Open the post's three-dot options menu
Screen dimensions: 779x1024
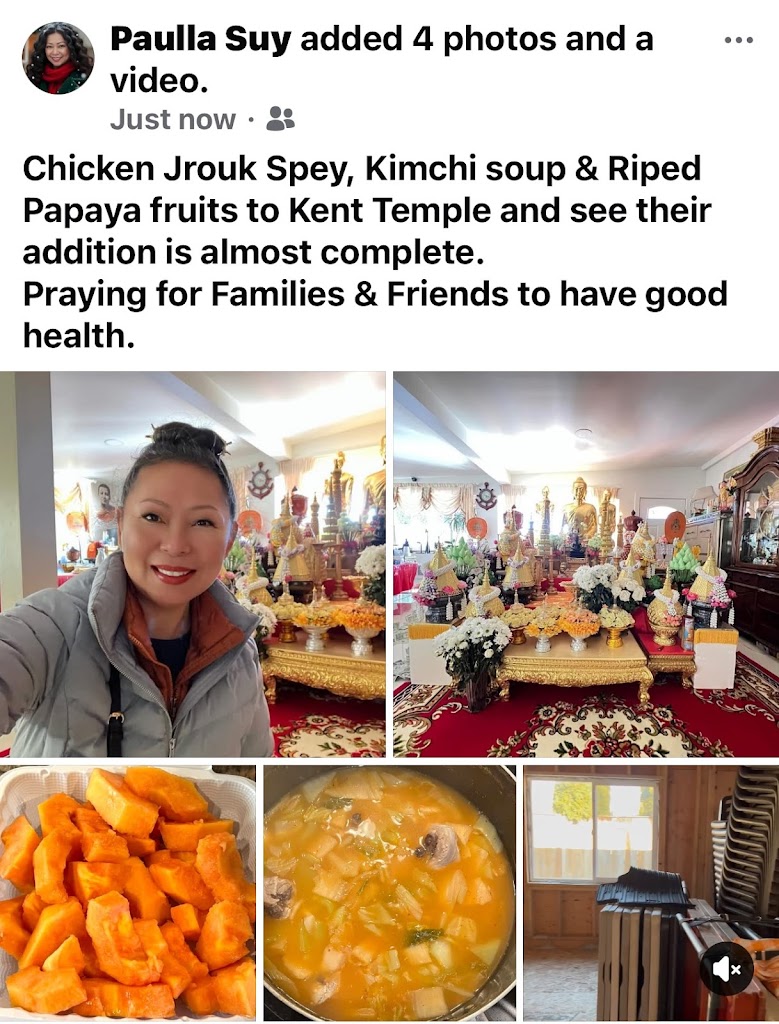738,41
